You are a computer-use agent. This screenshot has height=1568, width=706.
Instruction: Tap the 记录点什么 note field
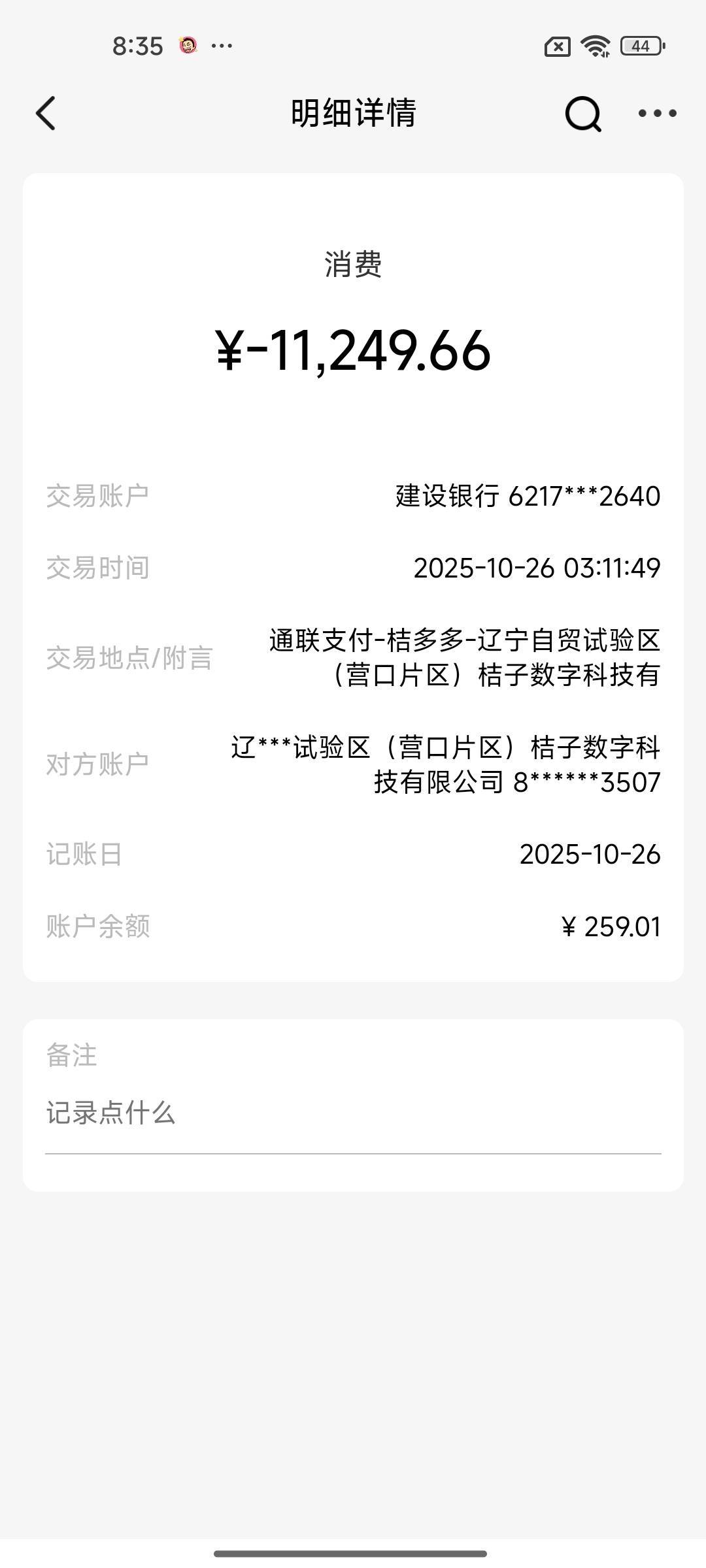(353, 1113)
